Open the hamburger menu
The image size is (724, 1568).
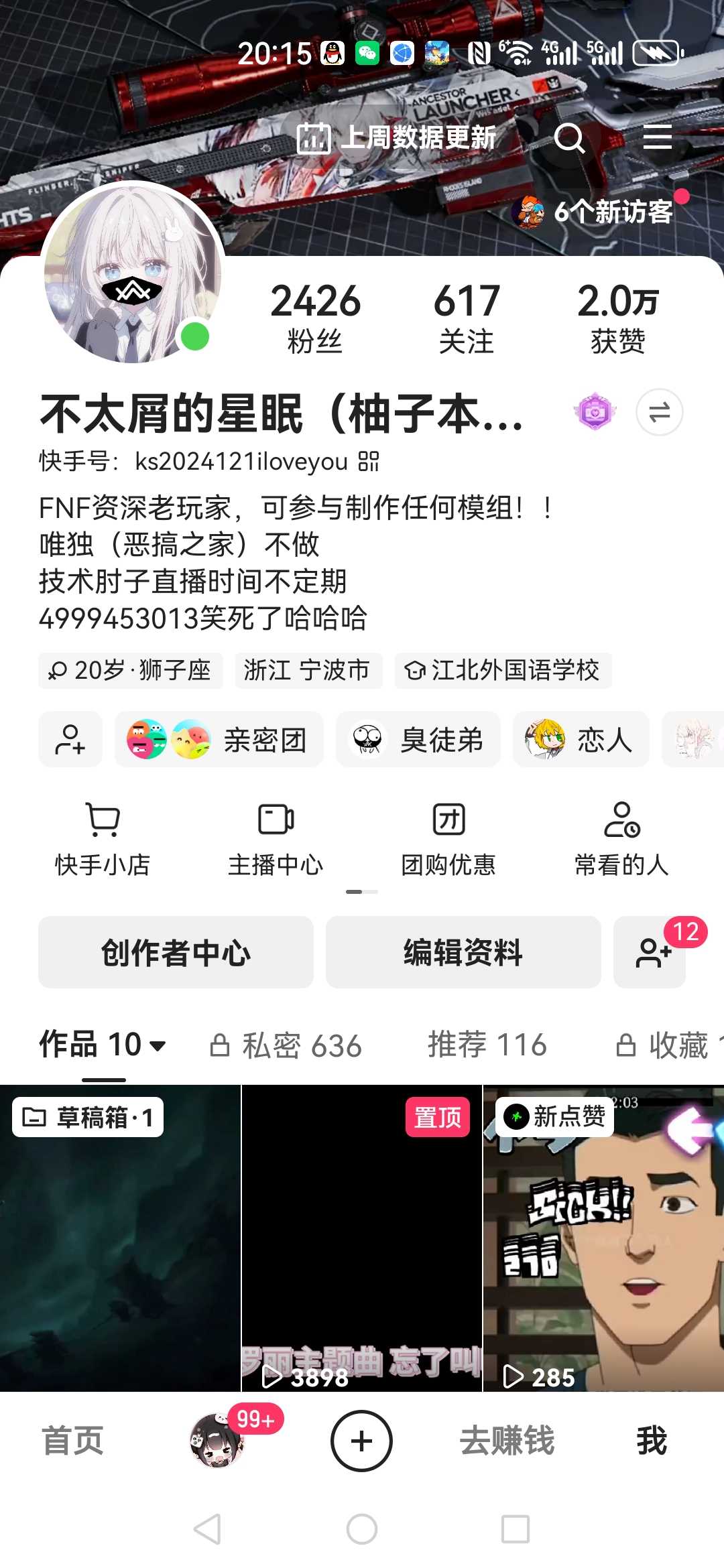(657, 137)
